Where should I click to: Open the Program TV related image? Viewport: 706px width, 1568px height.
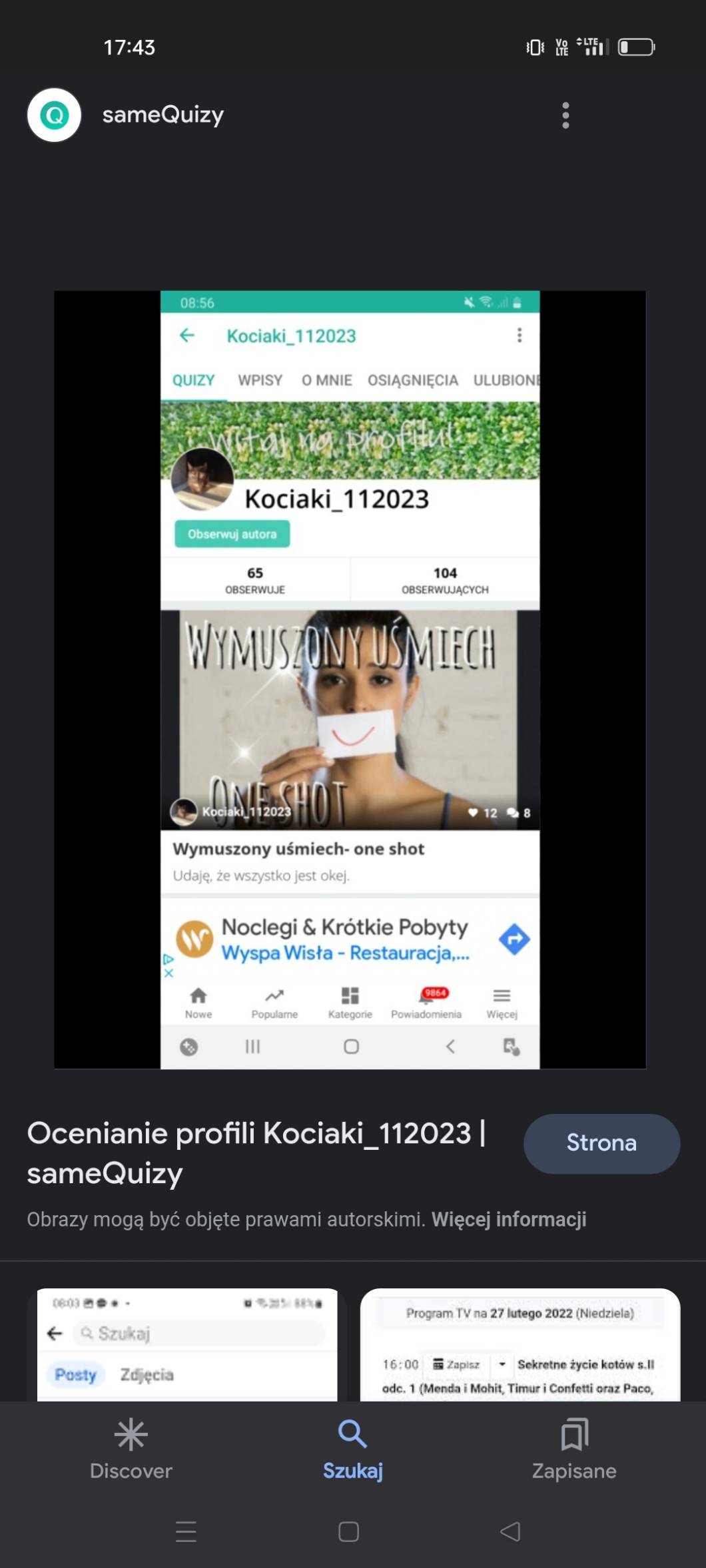tap(520, 1344)
